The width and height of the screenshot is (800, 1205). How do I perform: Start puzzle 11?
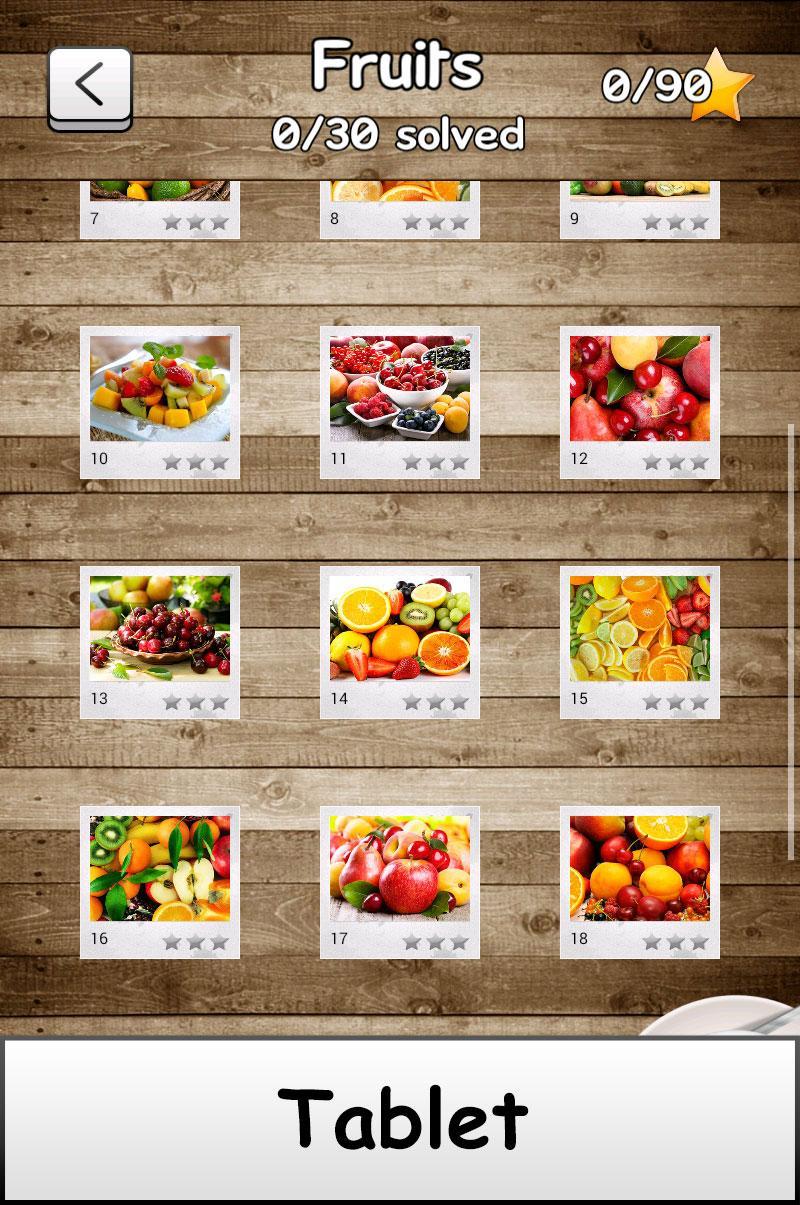400,400
